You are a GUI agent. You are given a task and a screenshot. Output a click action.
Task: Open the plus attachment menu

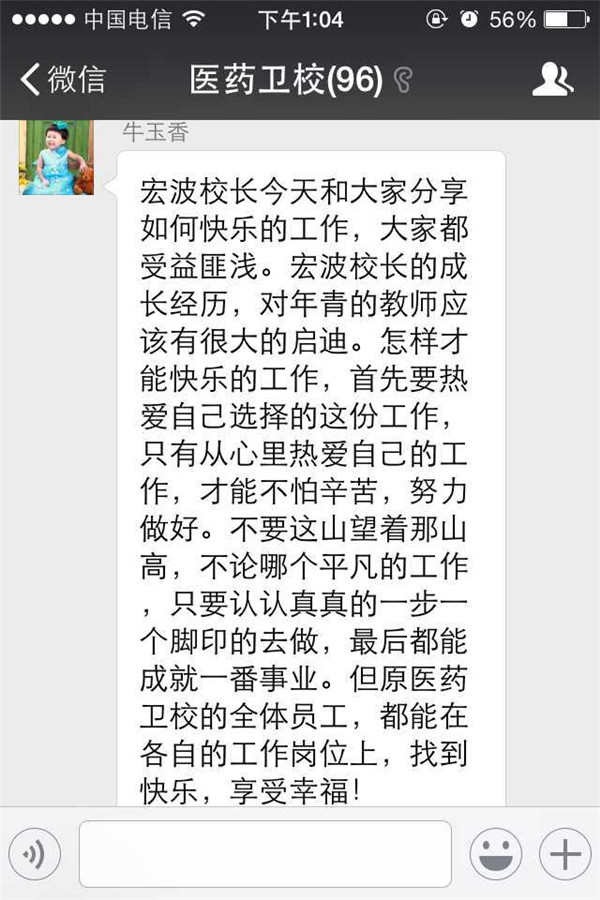565,854
